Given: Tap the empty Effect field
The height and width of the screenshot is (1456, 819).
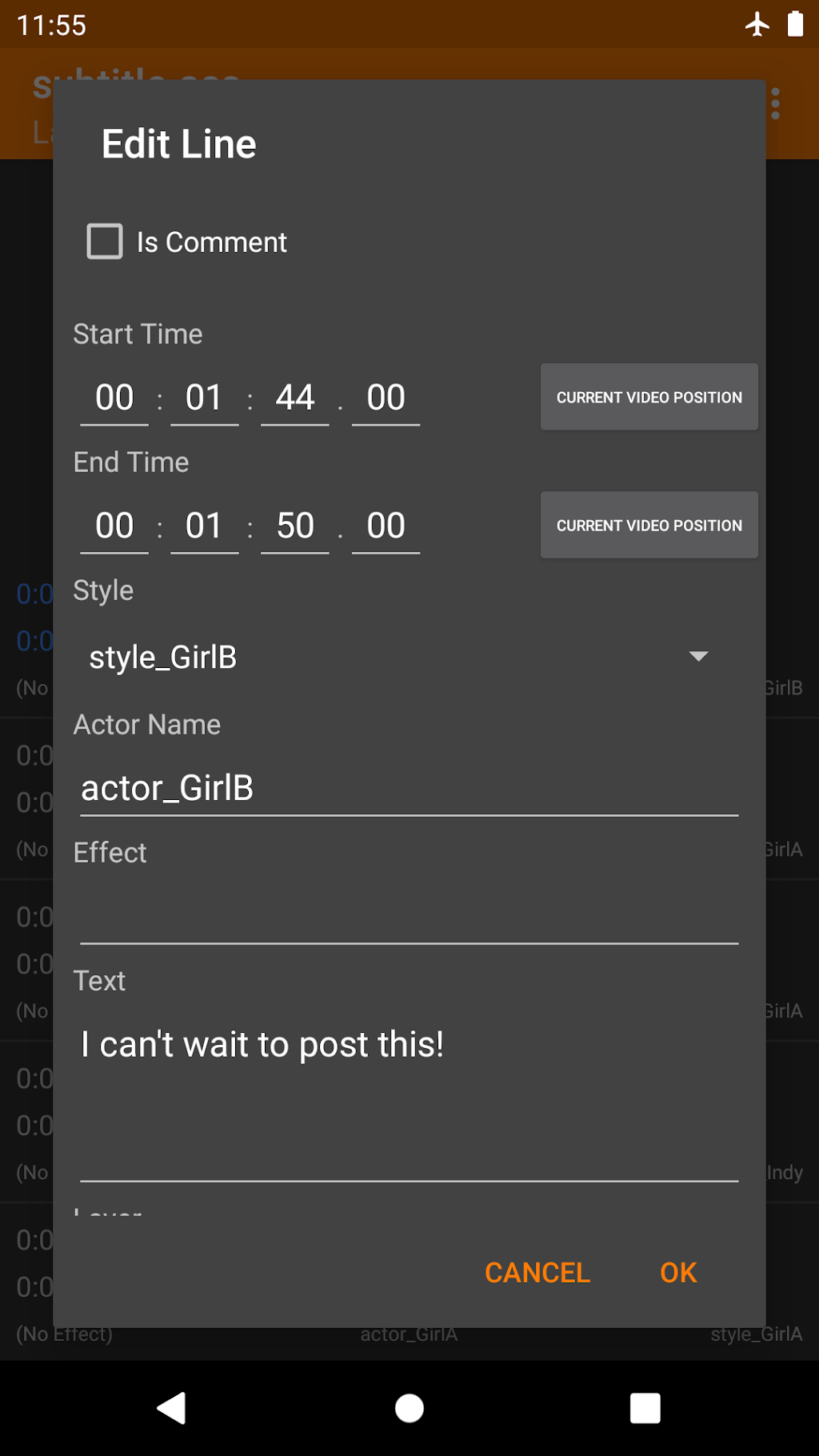Looking at the screenshot, I should [408, 916].
